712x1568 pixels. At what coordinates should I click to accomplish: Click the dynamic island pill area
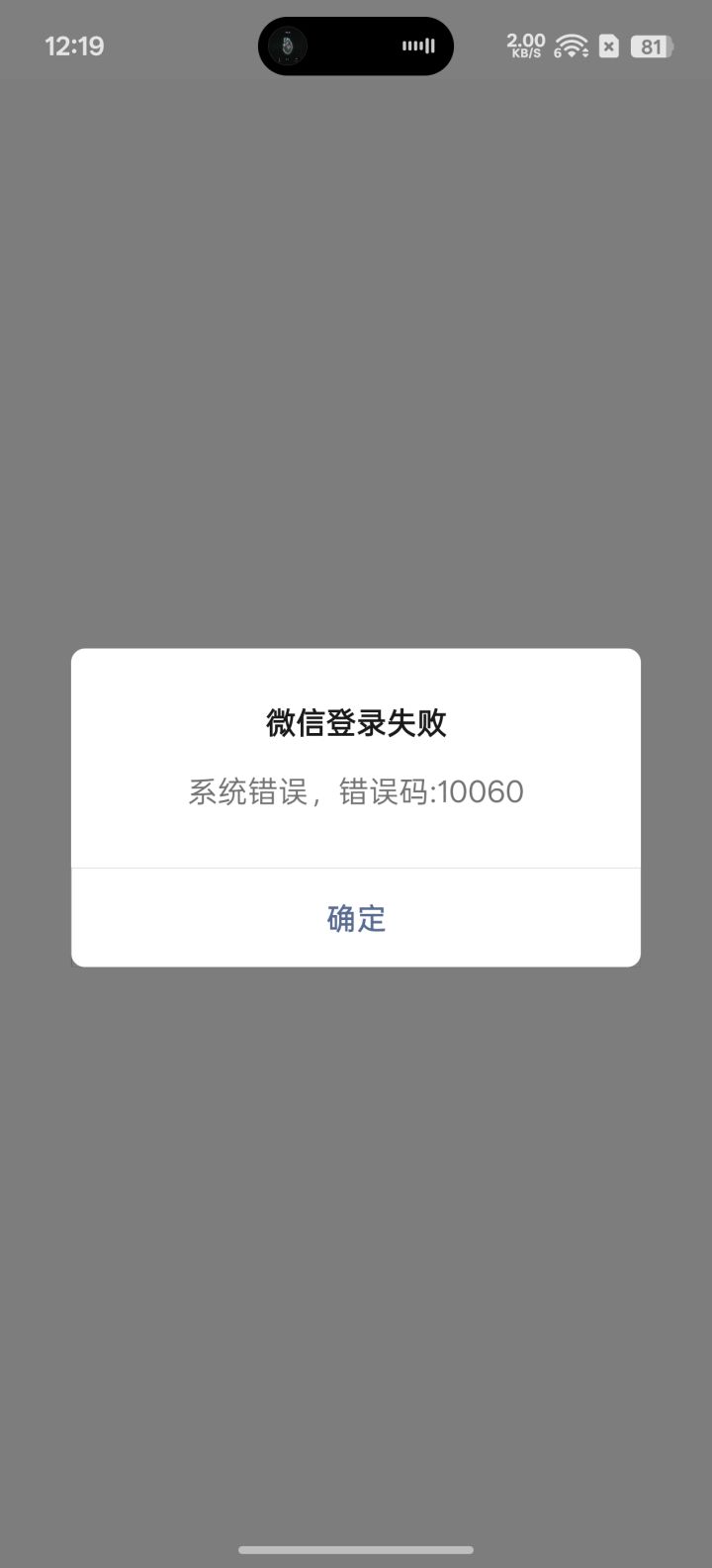(x=356, y=46)
